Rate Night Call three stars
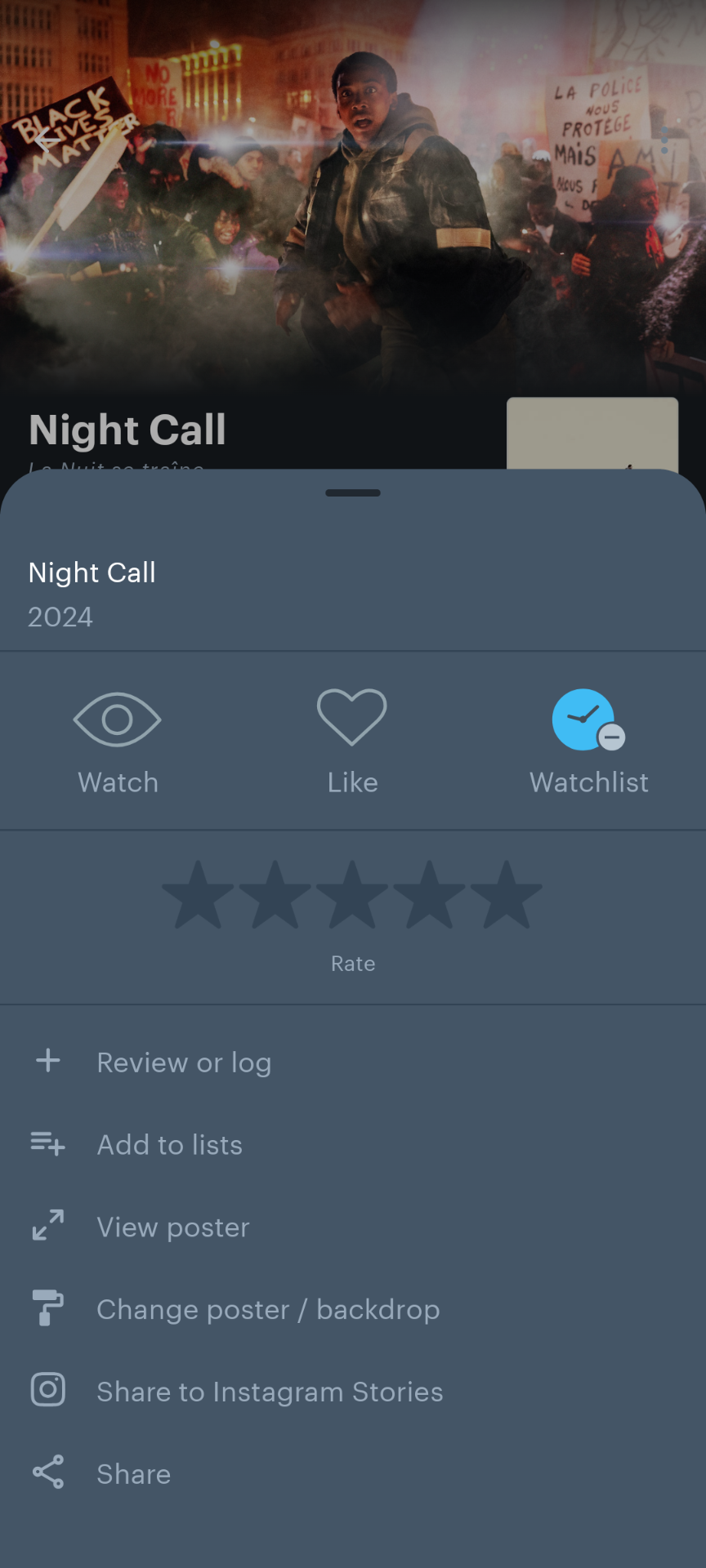Screen dimensions: 706x1568 click(x=352, y=896)
